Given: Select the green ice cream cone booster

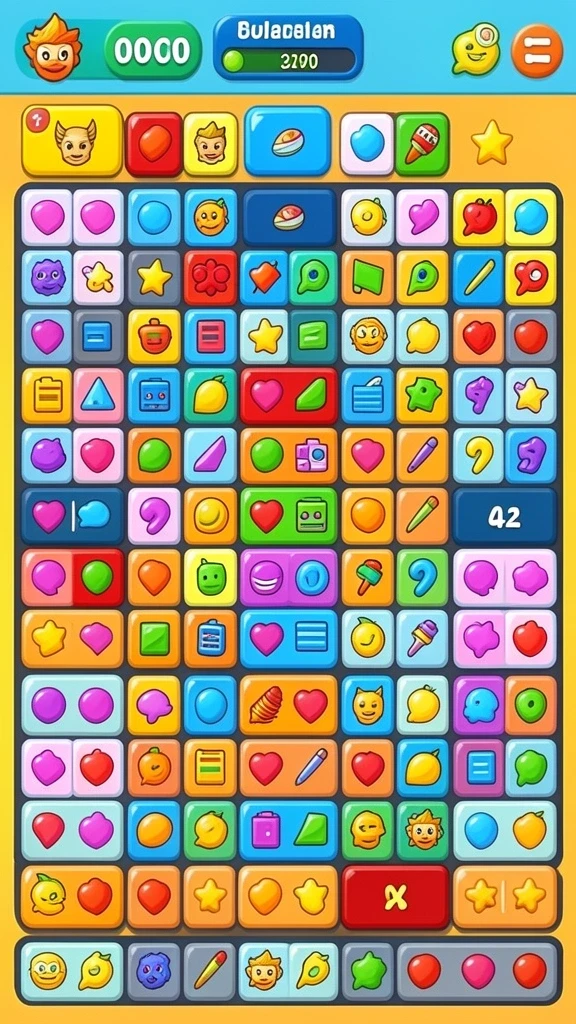Looking at the screenshot, I should pos(422,143).
